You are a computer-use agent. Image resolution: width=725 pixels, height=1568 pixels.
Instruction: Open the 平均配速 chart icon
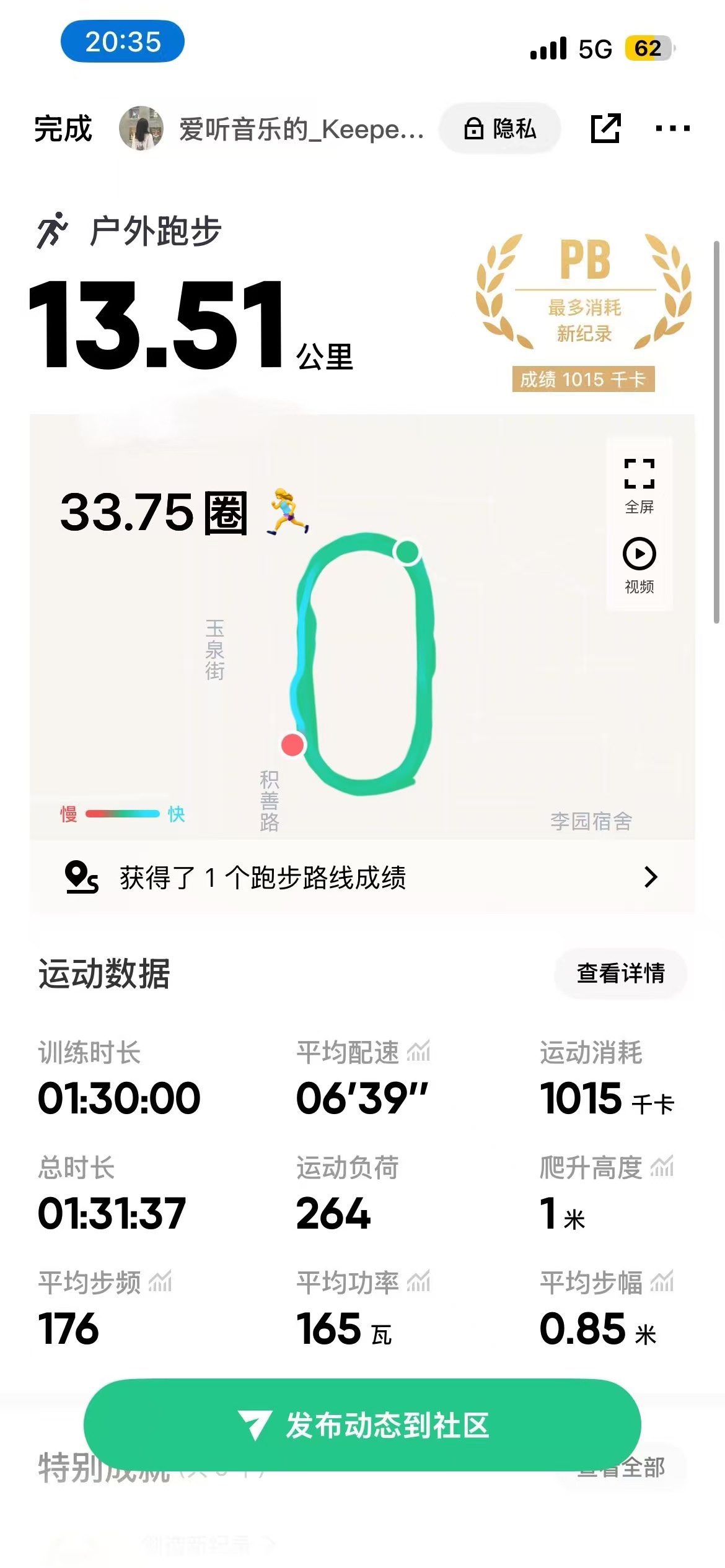click(418, 1052)
